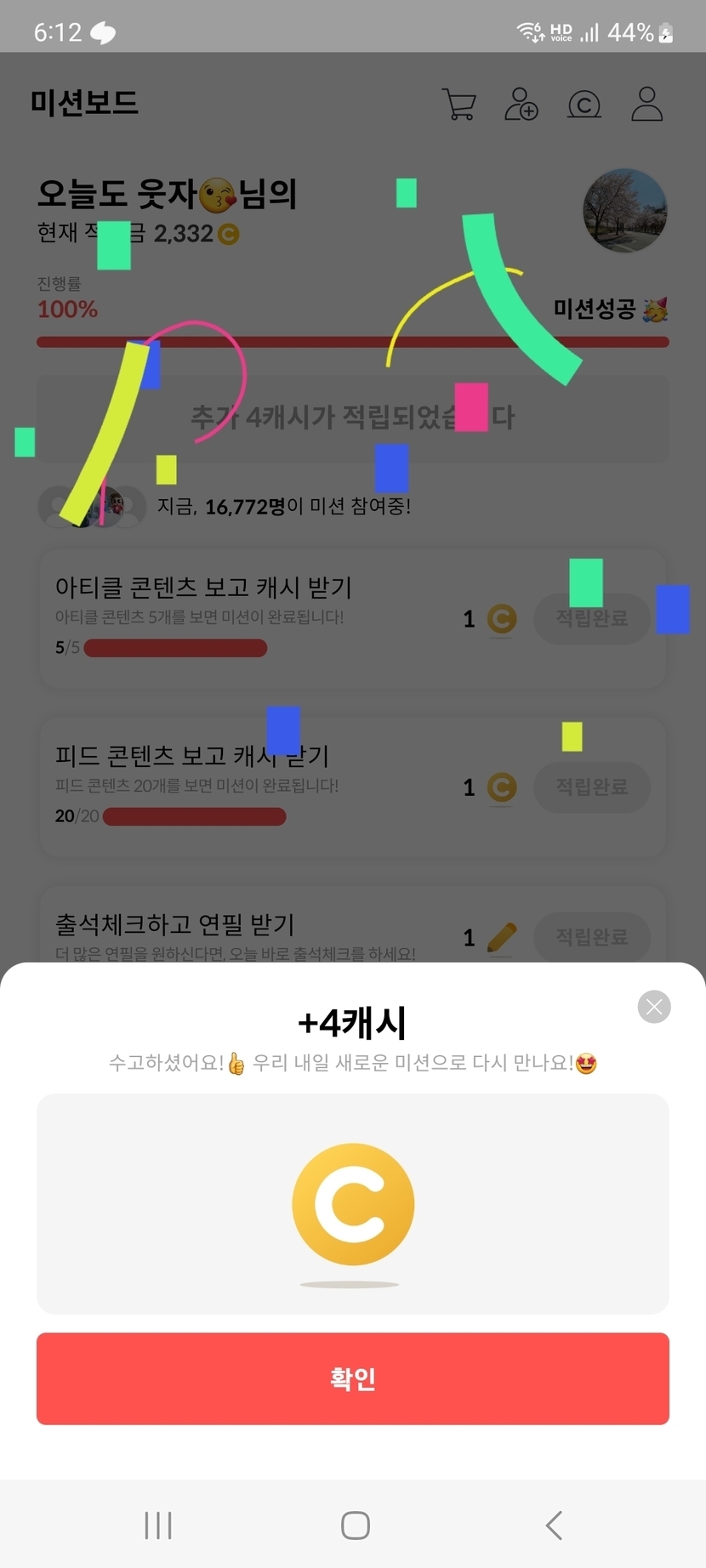The height and width of the screenshot is (1568, 706).
Task: Close the +4캐시 reward popup
Action: click(x=654, y=1007)
